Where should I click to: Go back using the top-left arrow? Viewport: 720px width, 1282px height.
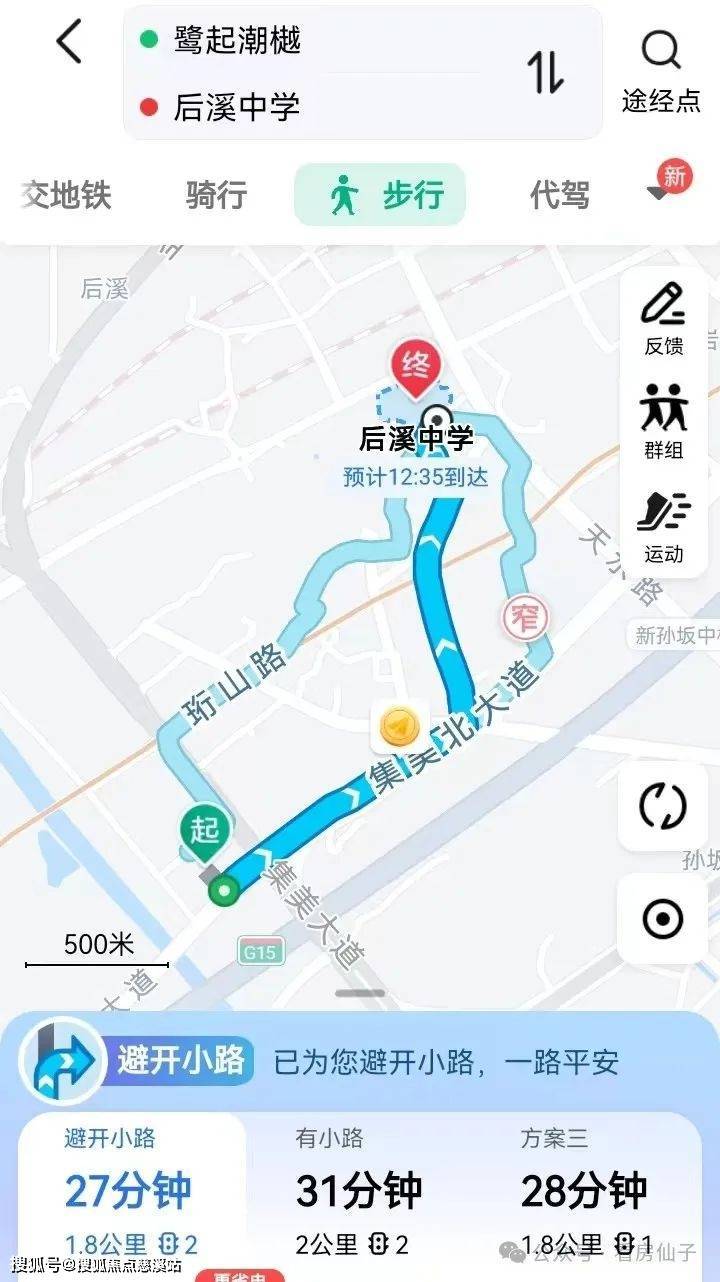tap(68, 44)
